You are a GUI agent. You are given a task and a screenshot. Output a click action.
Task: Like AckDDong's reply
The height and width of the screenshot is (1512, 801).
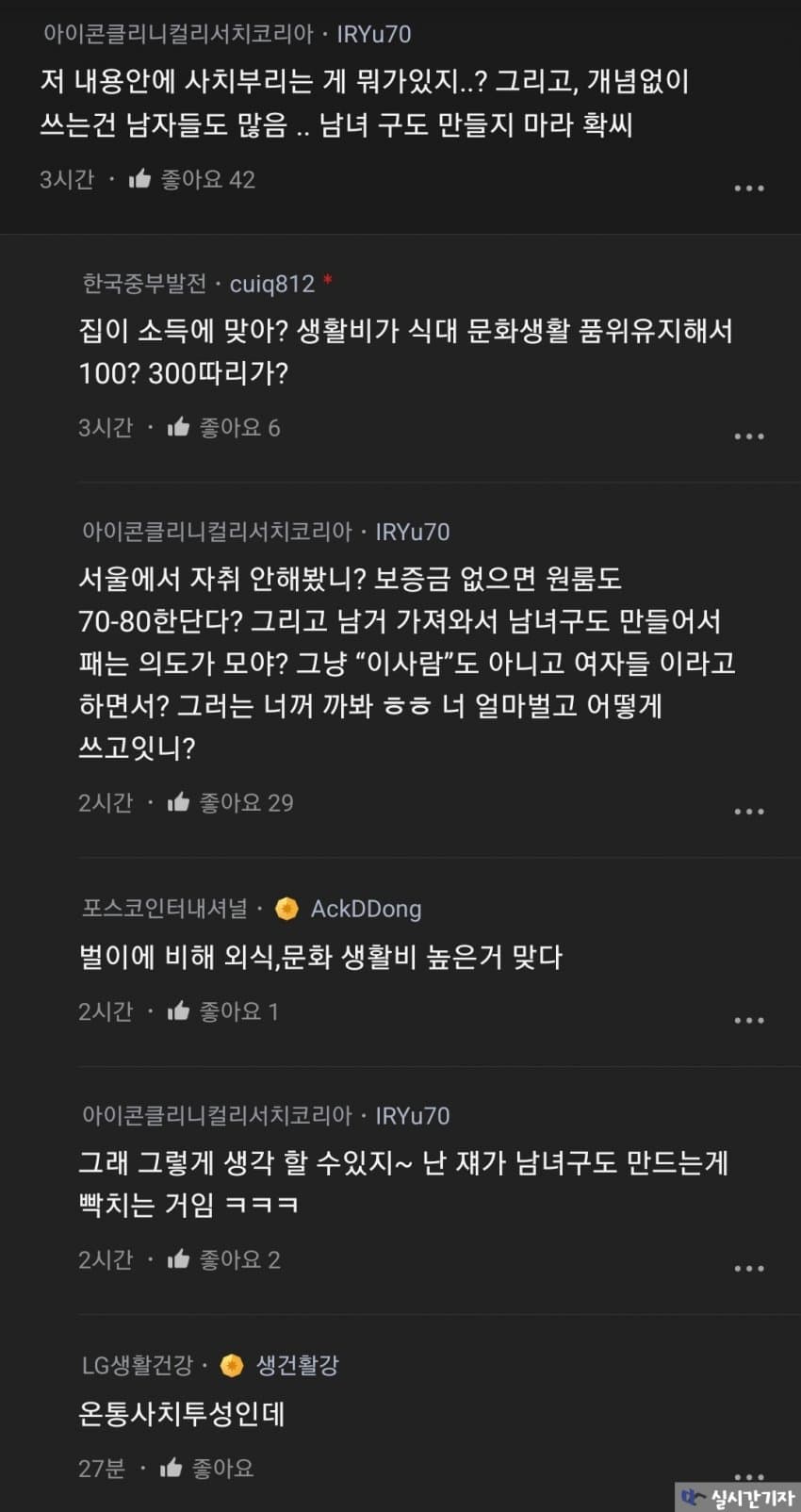click(x=179, y=1011)
